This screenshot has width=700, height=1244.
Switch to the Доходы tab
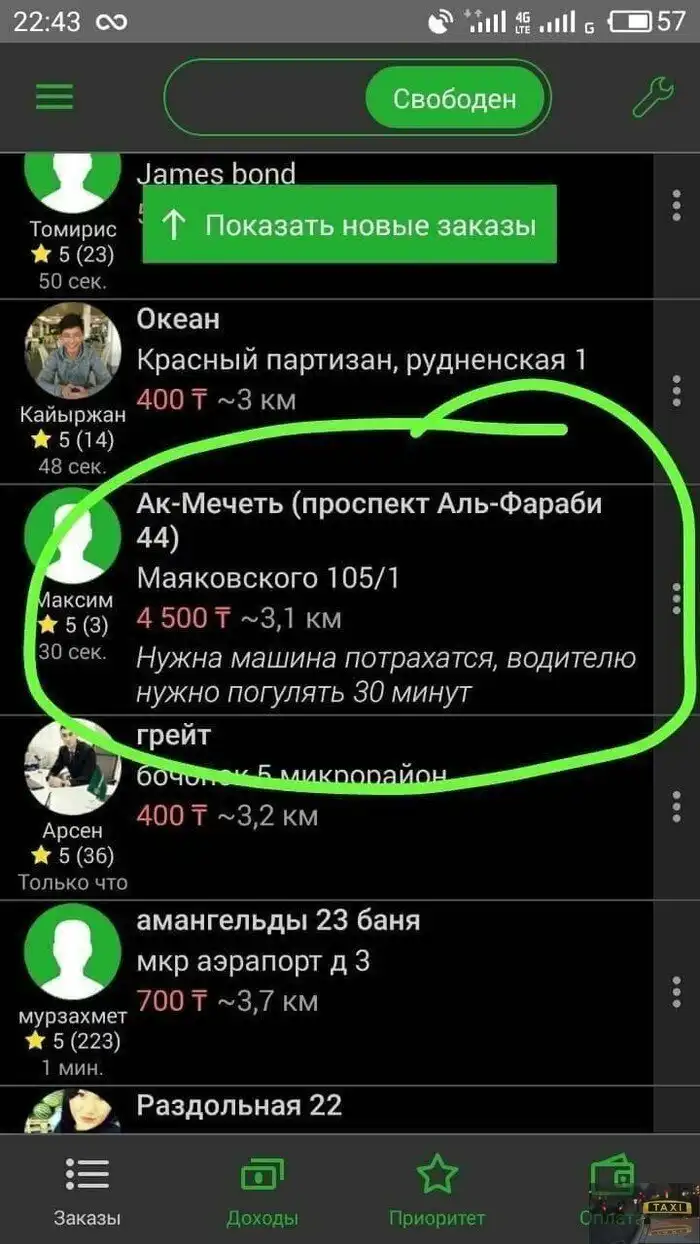point(262,1191)
